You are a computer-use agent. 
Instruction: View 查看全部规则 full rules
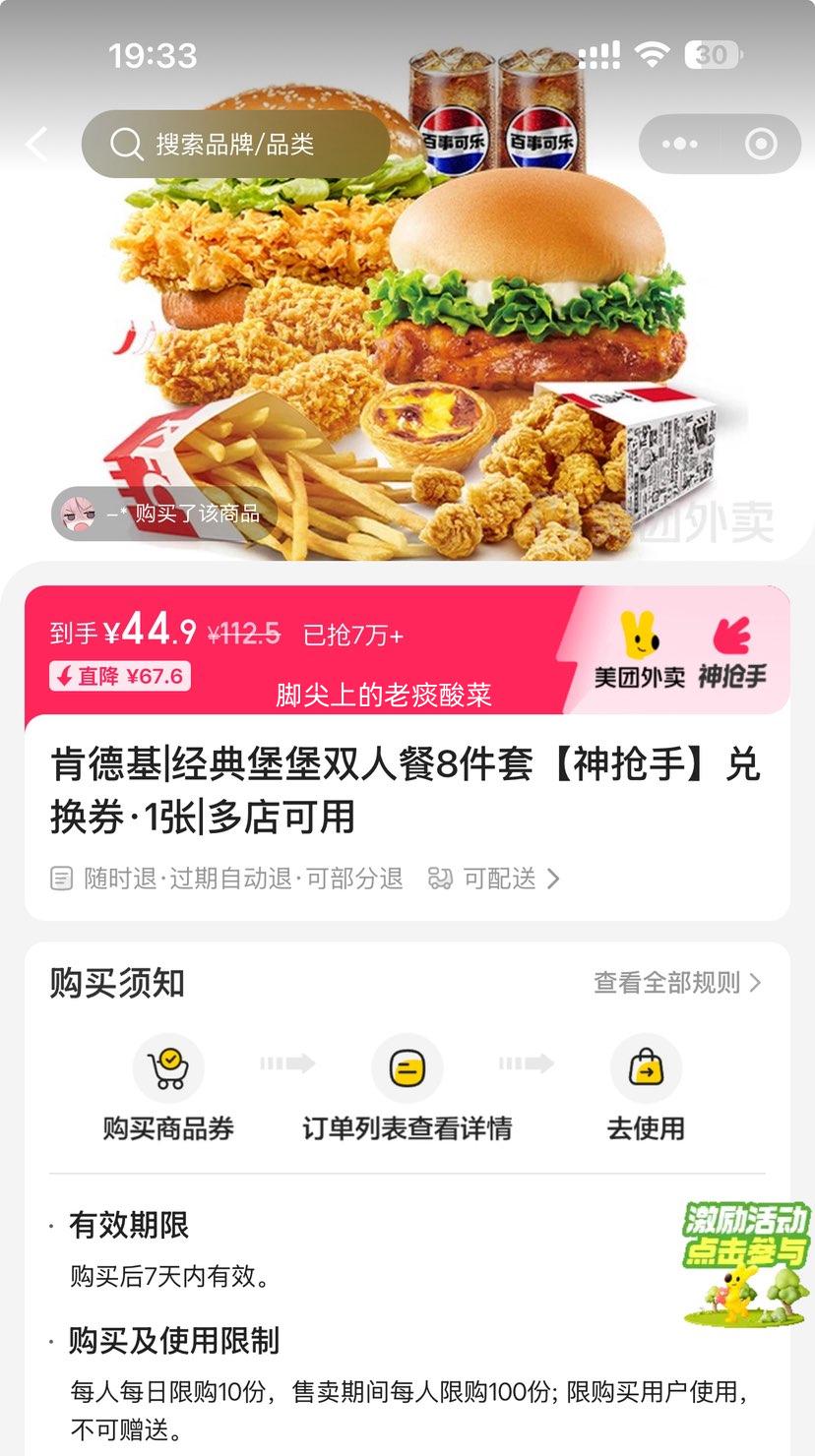click(677, 983)
